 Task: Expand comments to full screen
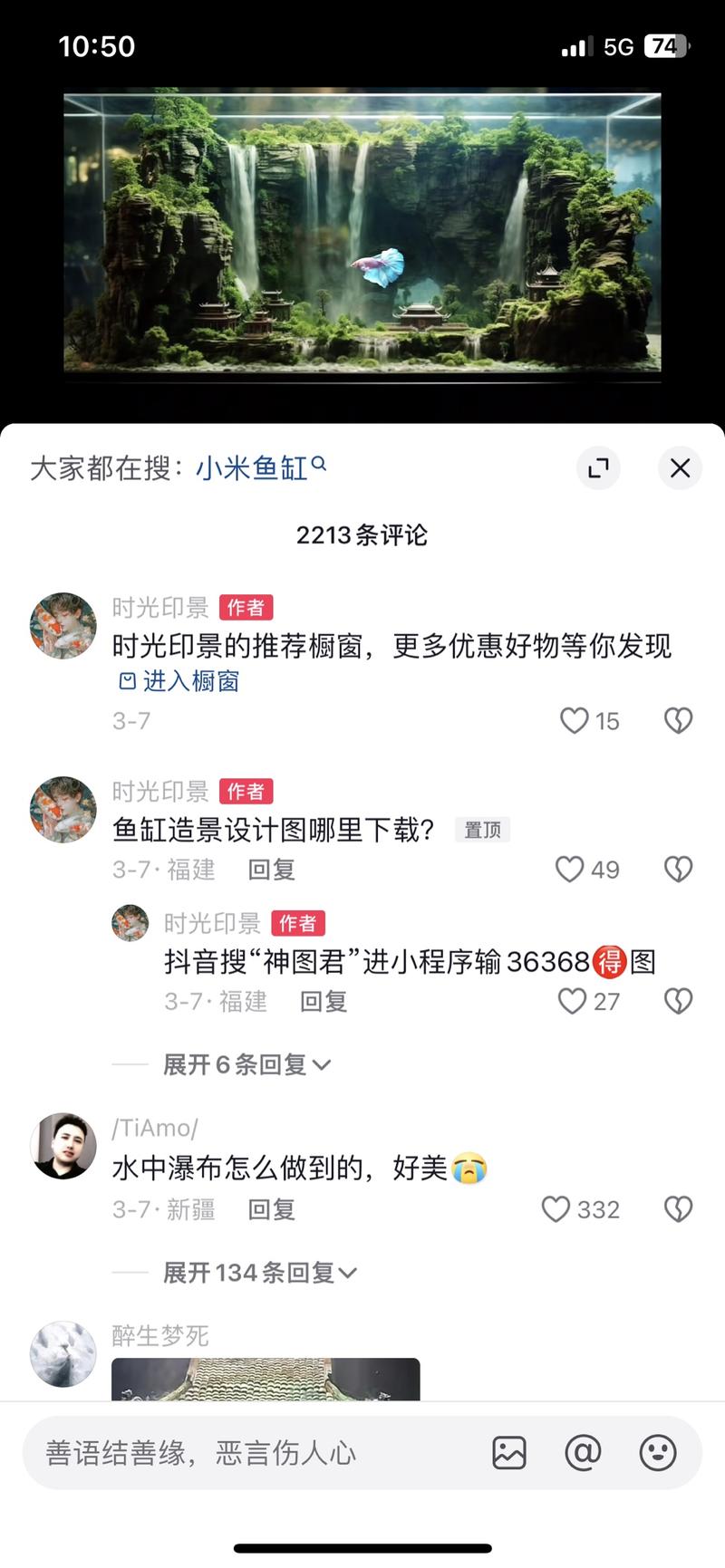598,468
